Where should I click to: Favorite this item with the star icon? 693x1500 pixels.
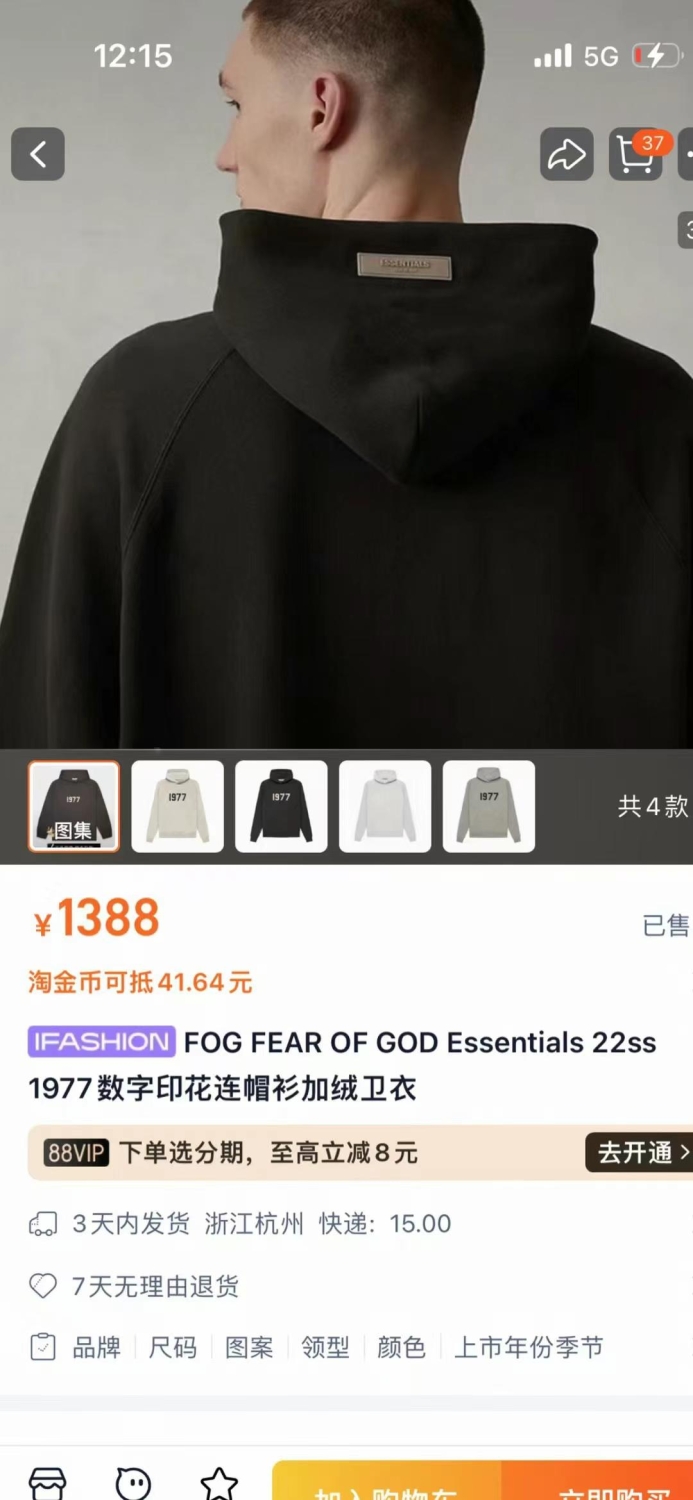point(219,1485)
